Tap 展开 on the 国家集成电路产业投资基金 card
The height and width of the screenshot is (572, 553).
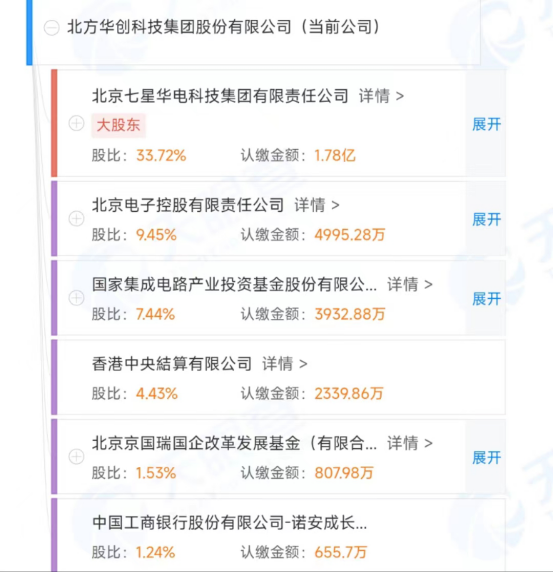coord(486,299)
